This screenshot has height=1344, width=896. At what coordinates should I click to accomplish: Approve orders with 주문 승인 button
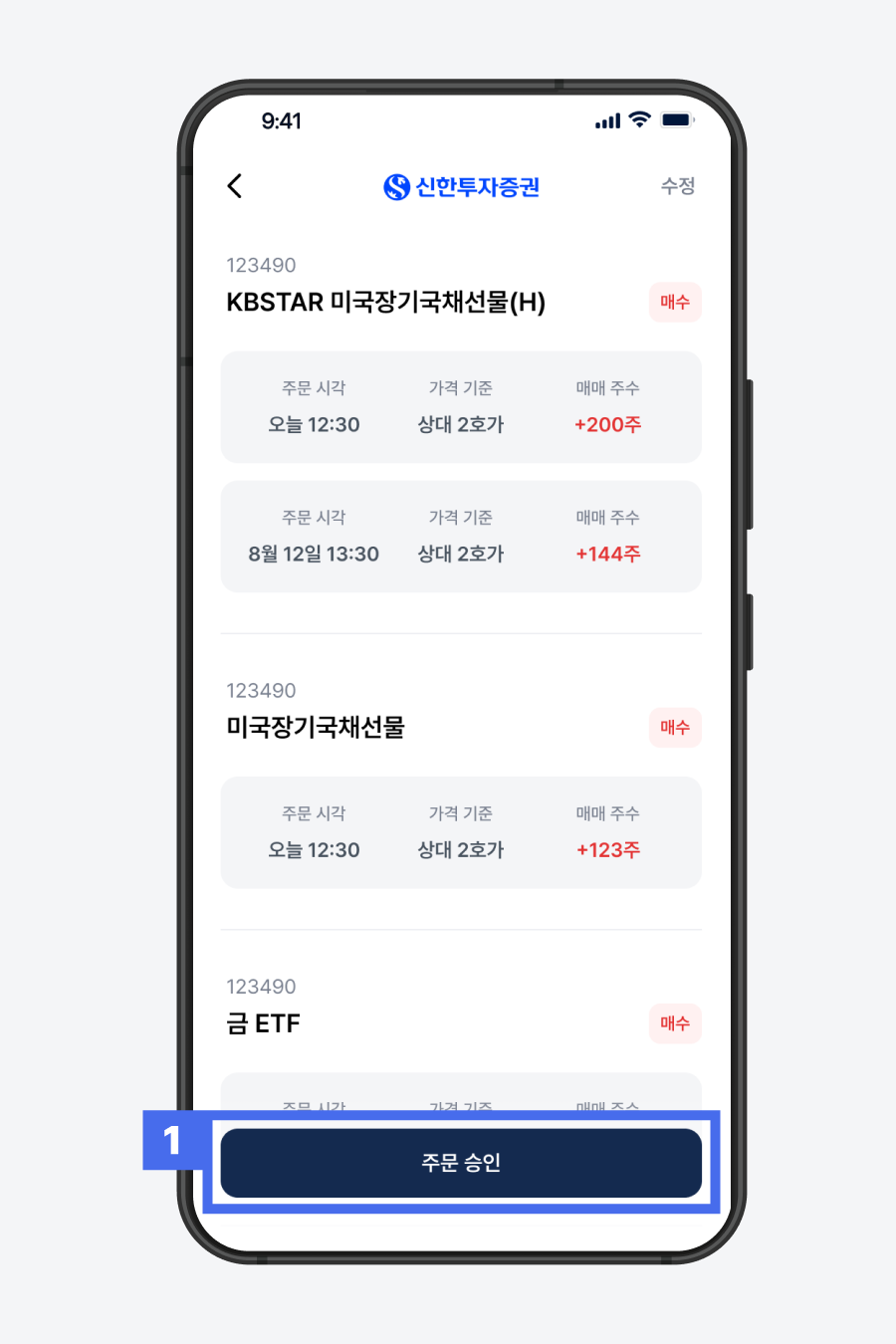(461, 1163)
